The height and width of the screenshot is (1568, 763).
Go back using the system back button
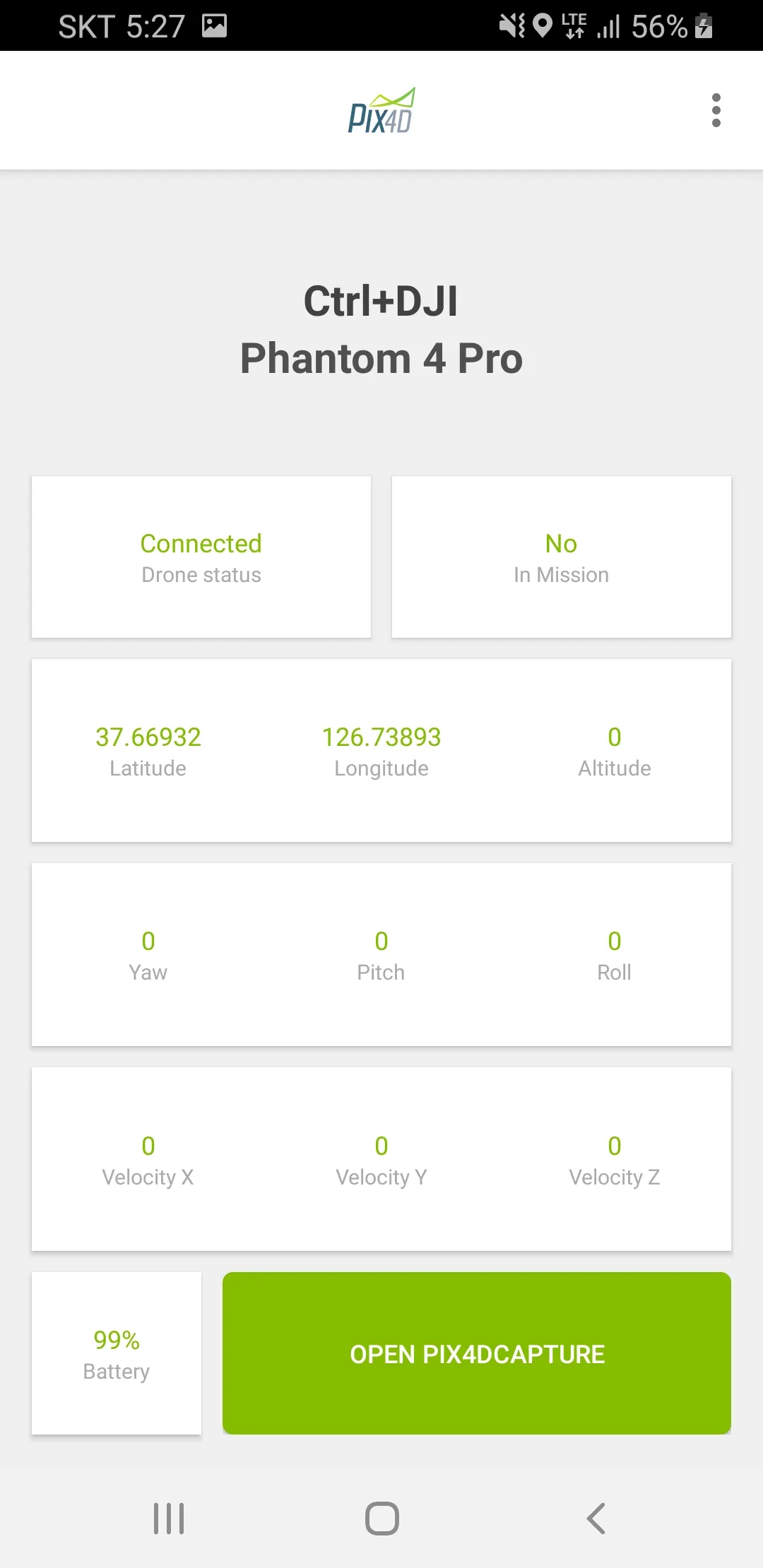[x=596, y=1518]
